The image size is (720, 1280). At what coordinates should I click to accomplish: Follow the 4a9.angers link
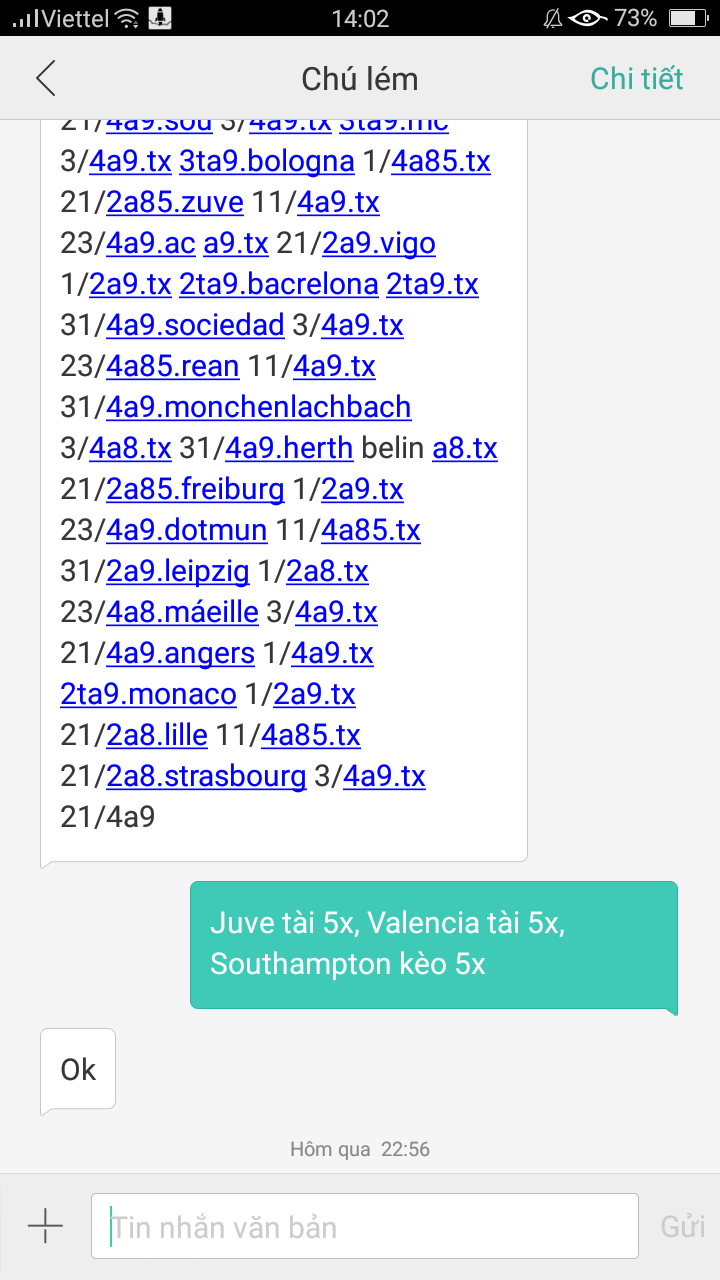180,653
